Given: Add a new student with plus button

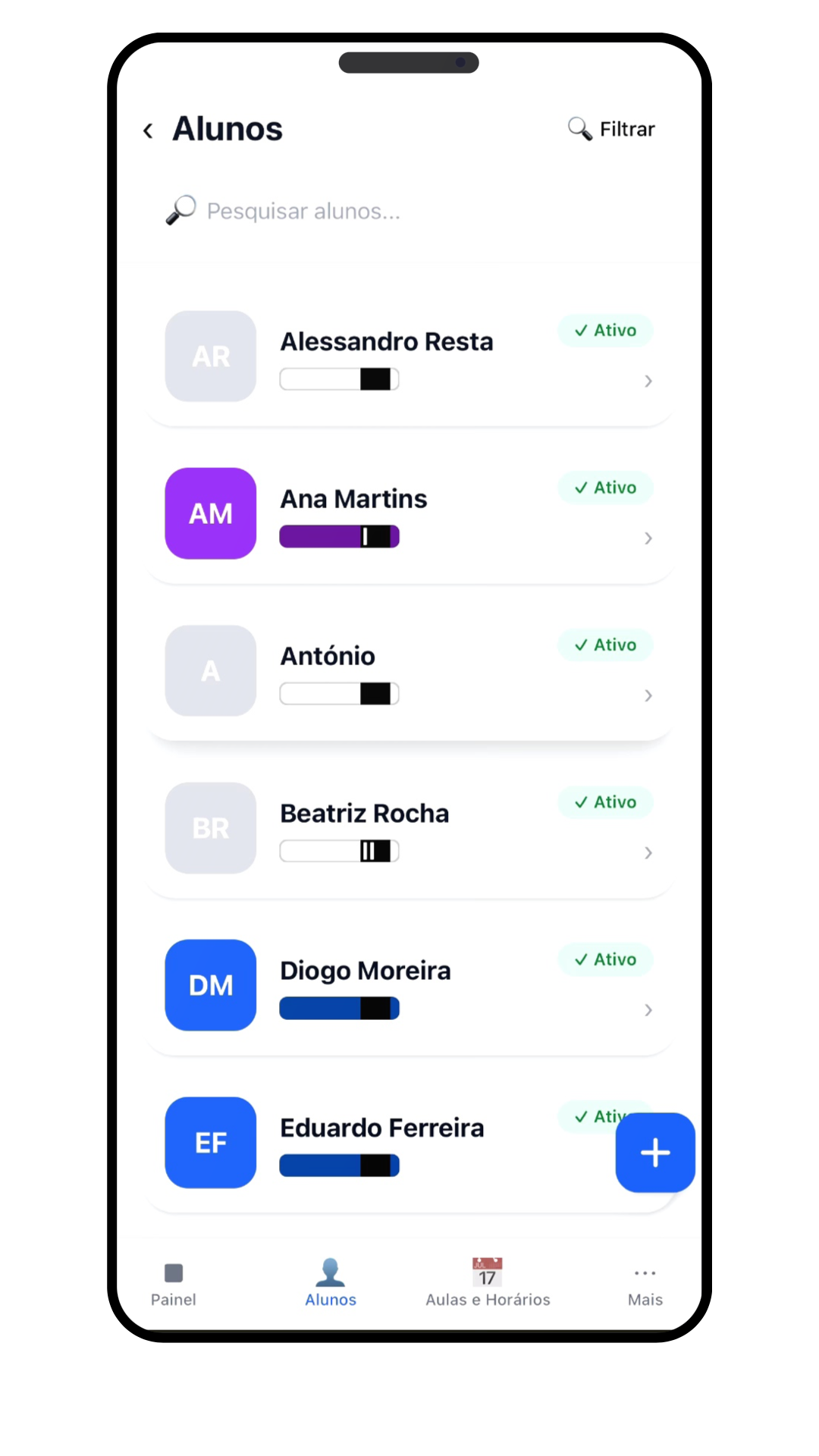Looking at the screenshot, I should pos(655,1153).
